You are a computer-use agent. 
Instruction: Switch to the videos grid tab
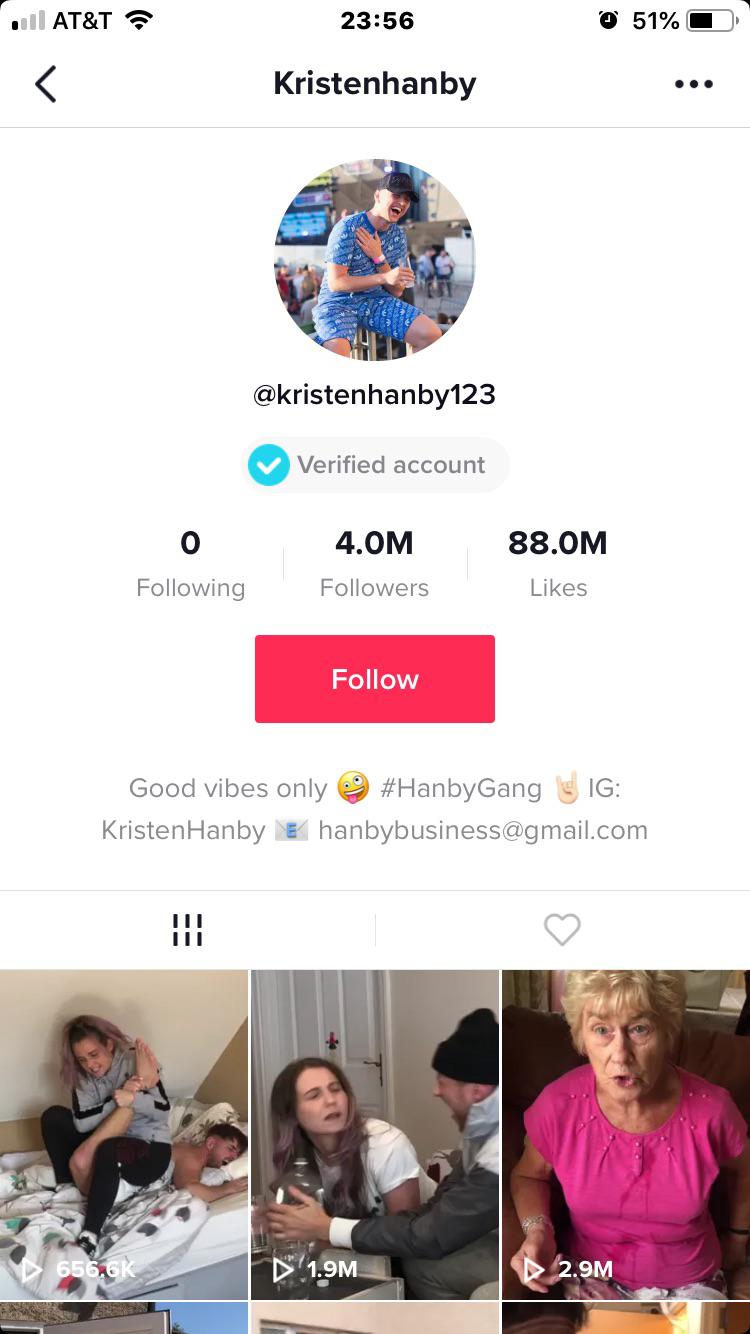(x=187, y=930)
